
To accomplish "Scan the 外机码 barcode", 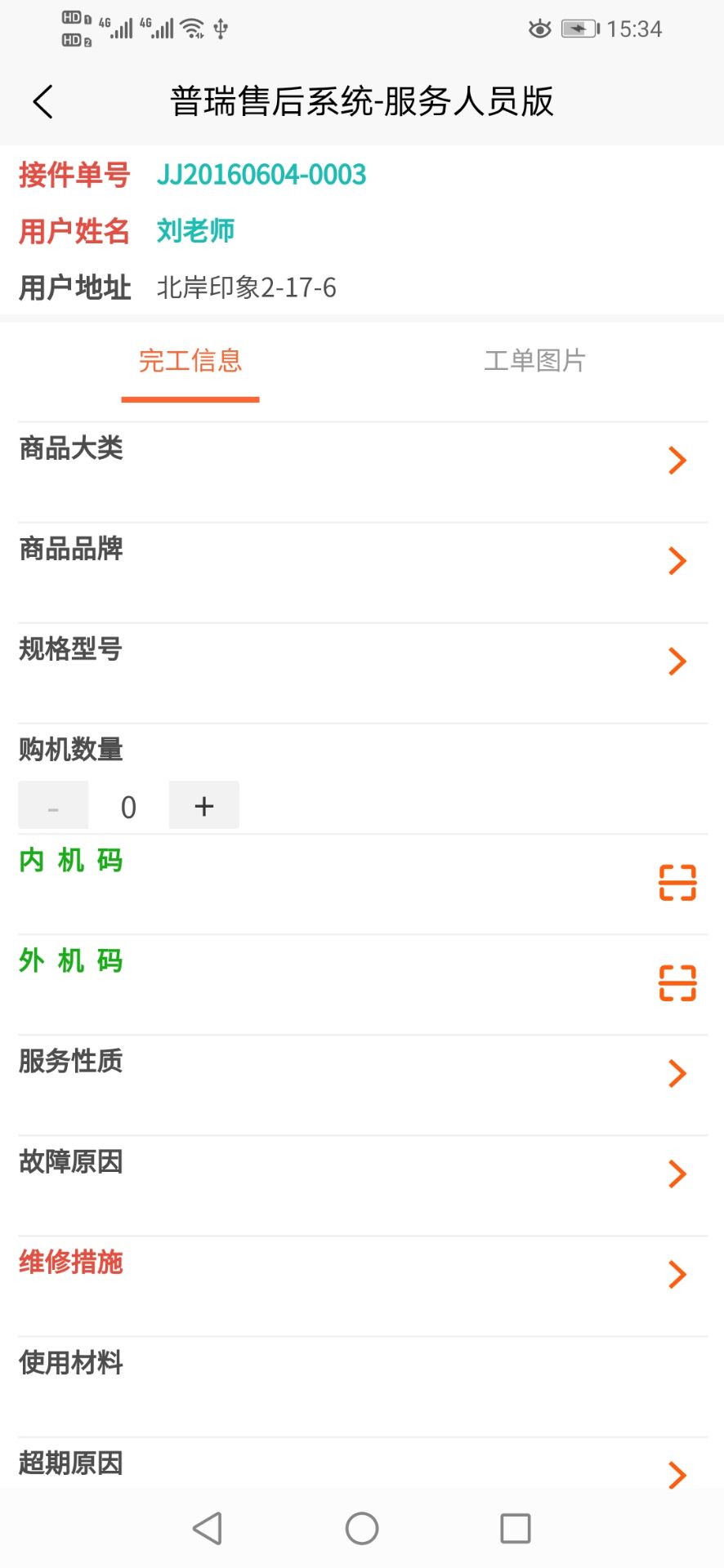I will [x=677, y=983].
